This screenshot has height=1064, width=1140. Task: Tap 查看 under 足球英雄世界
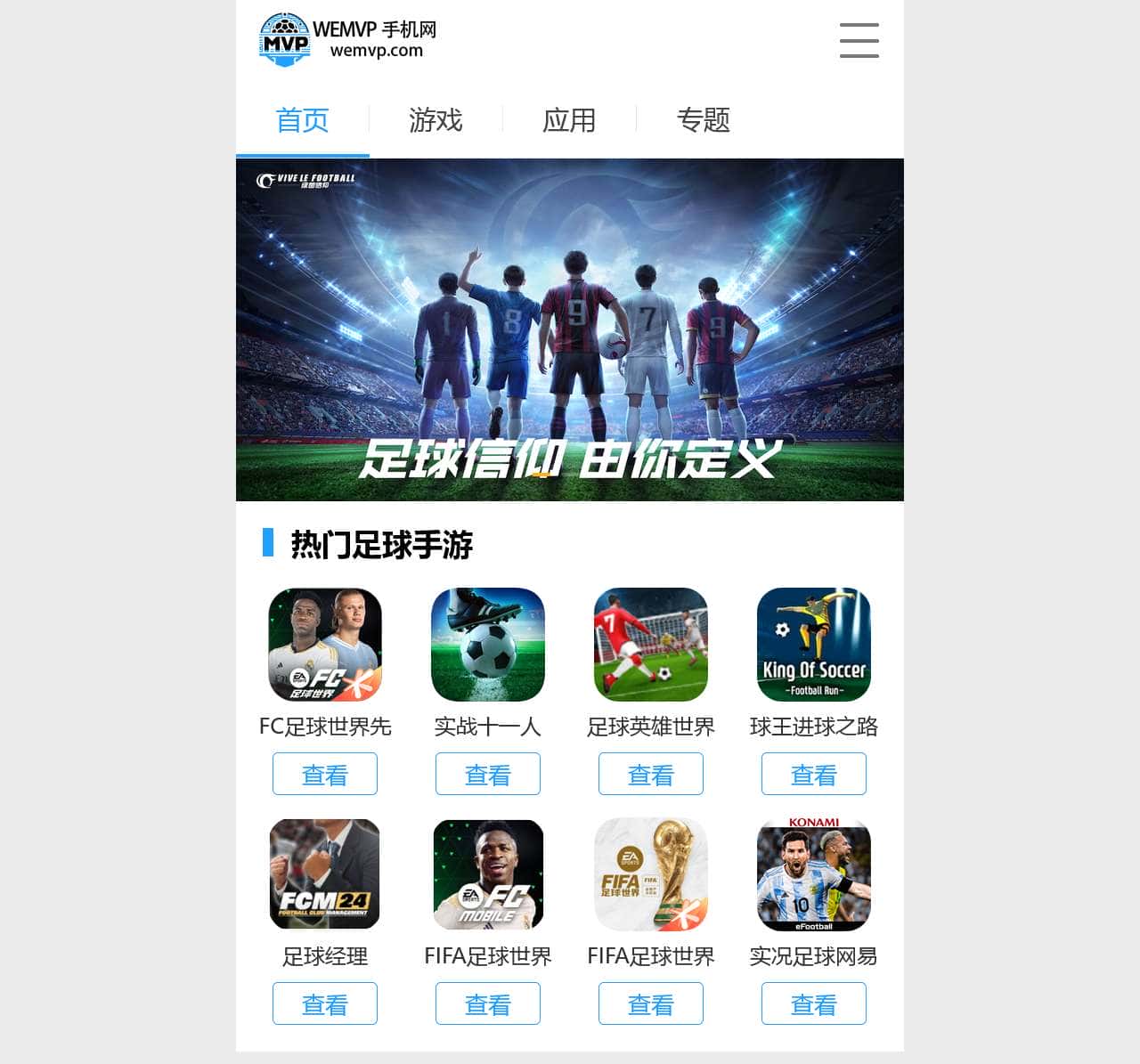tap(651, 774)
